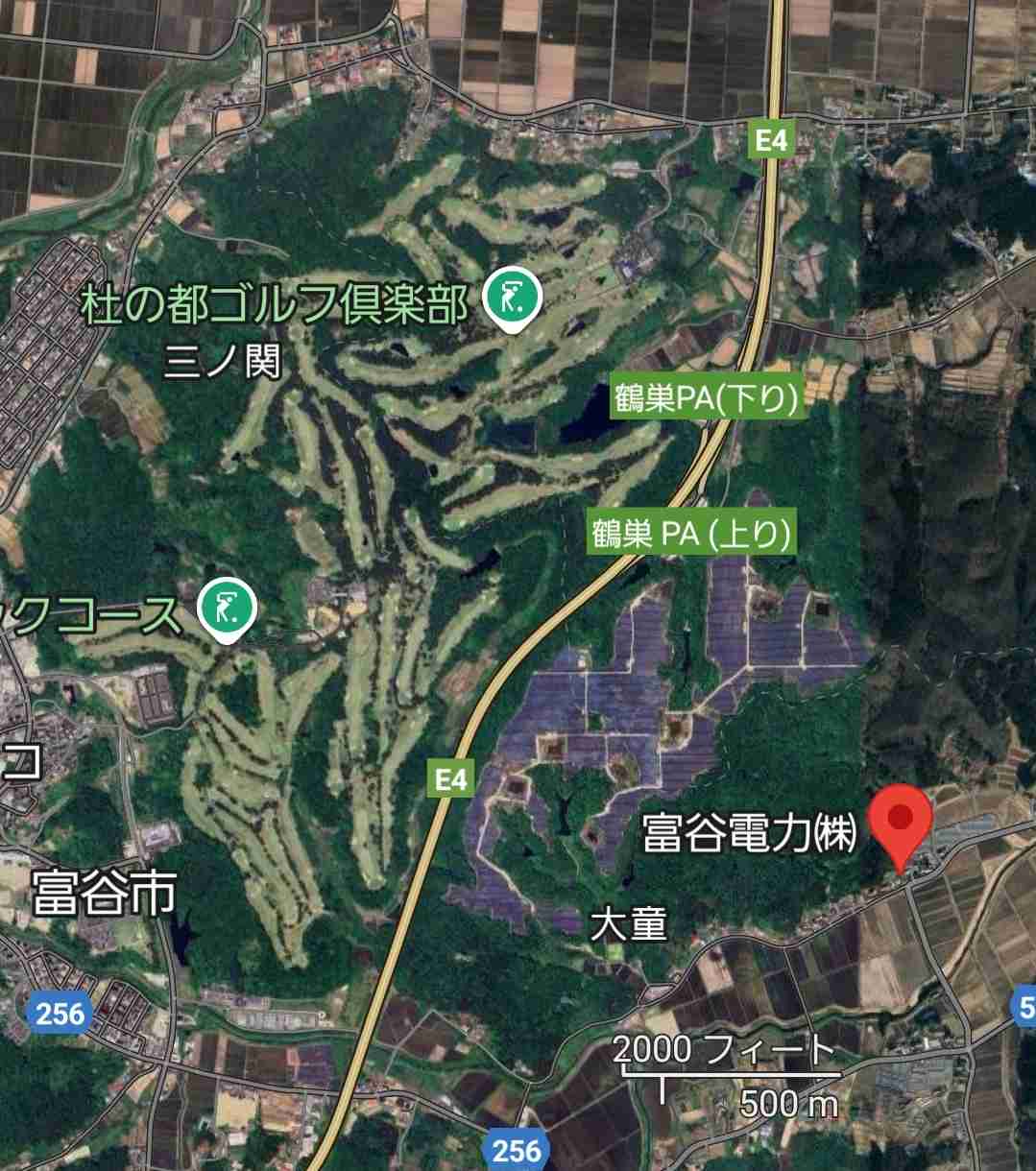Click the 富谷市 city name label
Viewport: 1036px width, 1171px height.
coord(106,895)
